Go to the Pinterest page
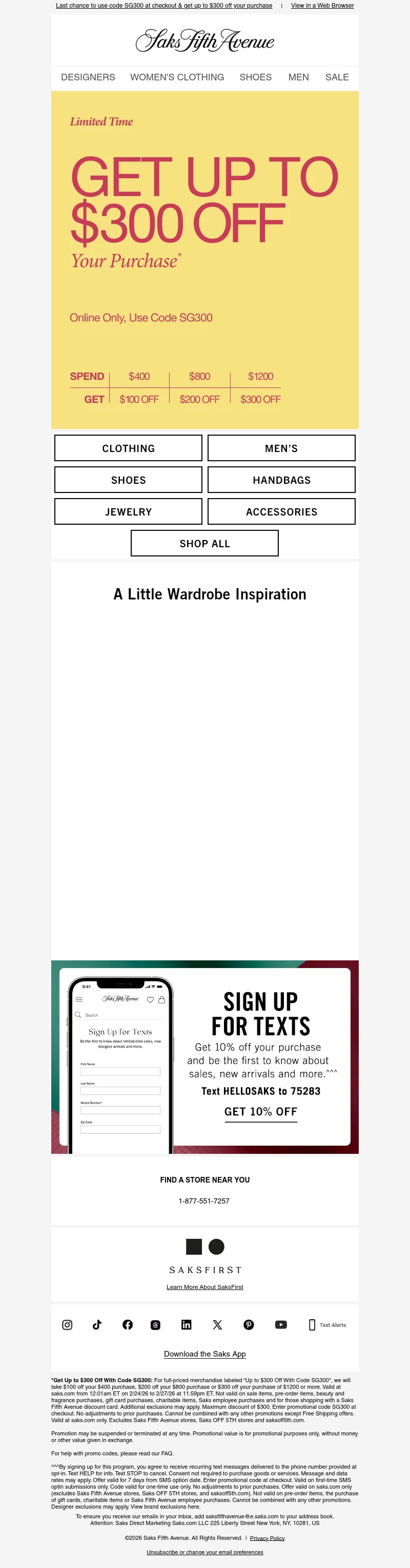The image size is (410, 1568). click(249, 1324)
